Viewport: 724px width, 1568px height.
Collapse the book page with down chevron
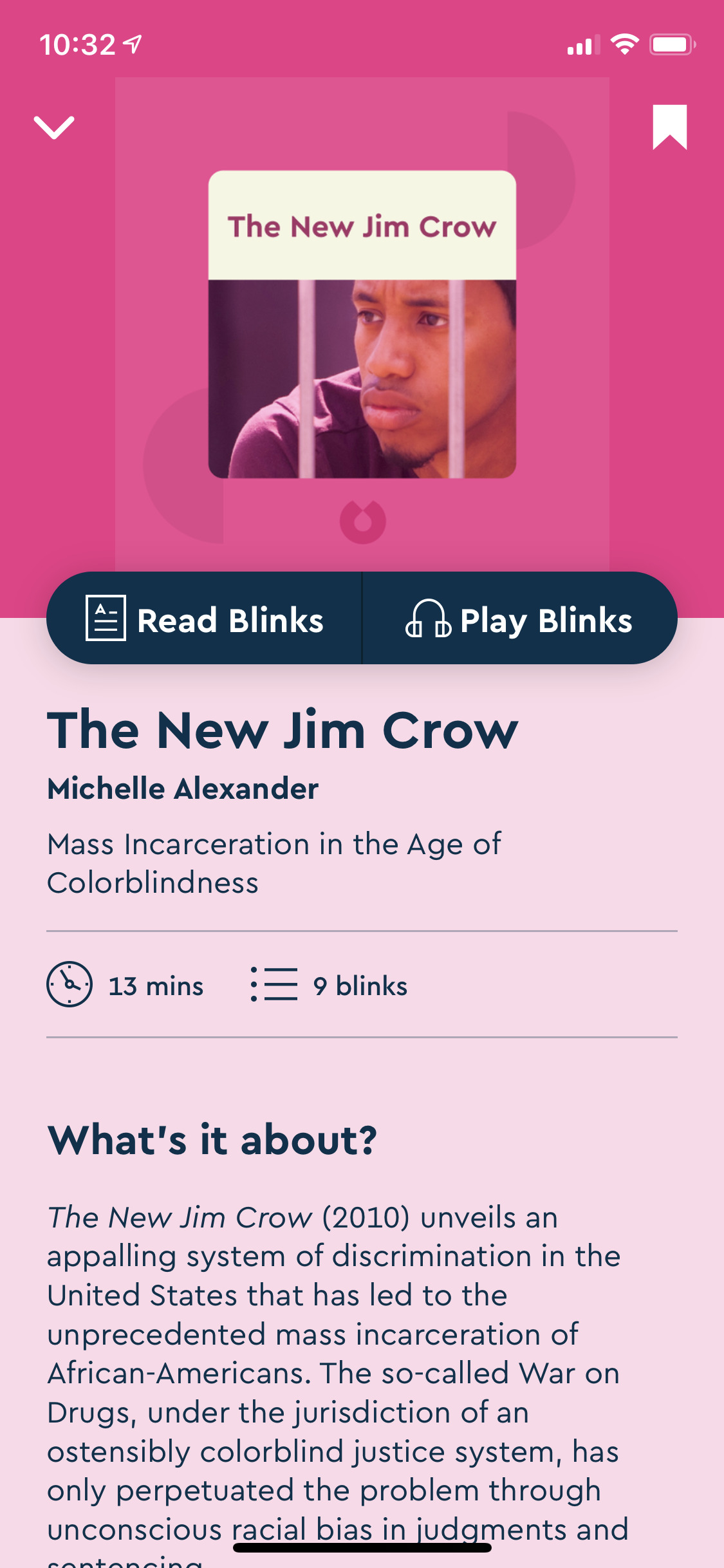click(54, 127)
